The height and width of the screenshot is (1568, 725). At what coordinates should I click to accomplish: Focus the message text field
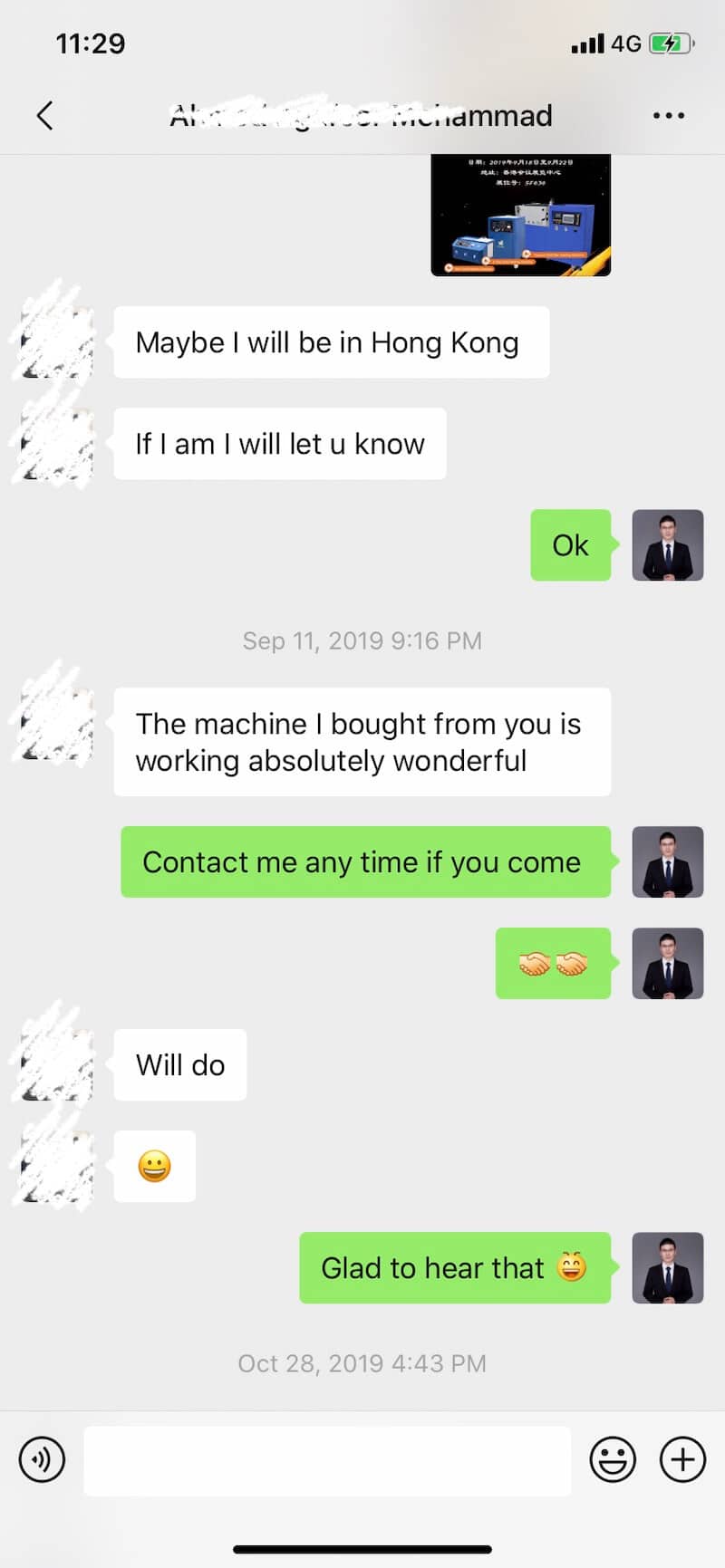327,1461
